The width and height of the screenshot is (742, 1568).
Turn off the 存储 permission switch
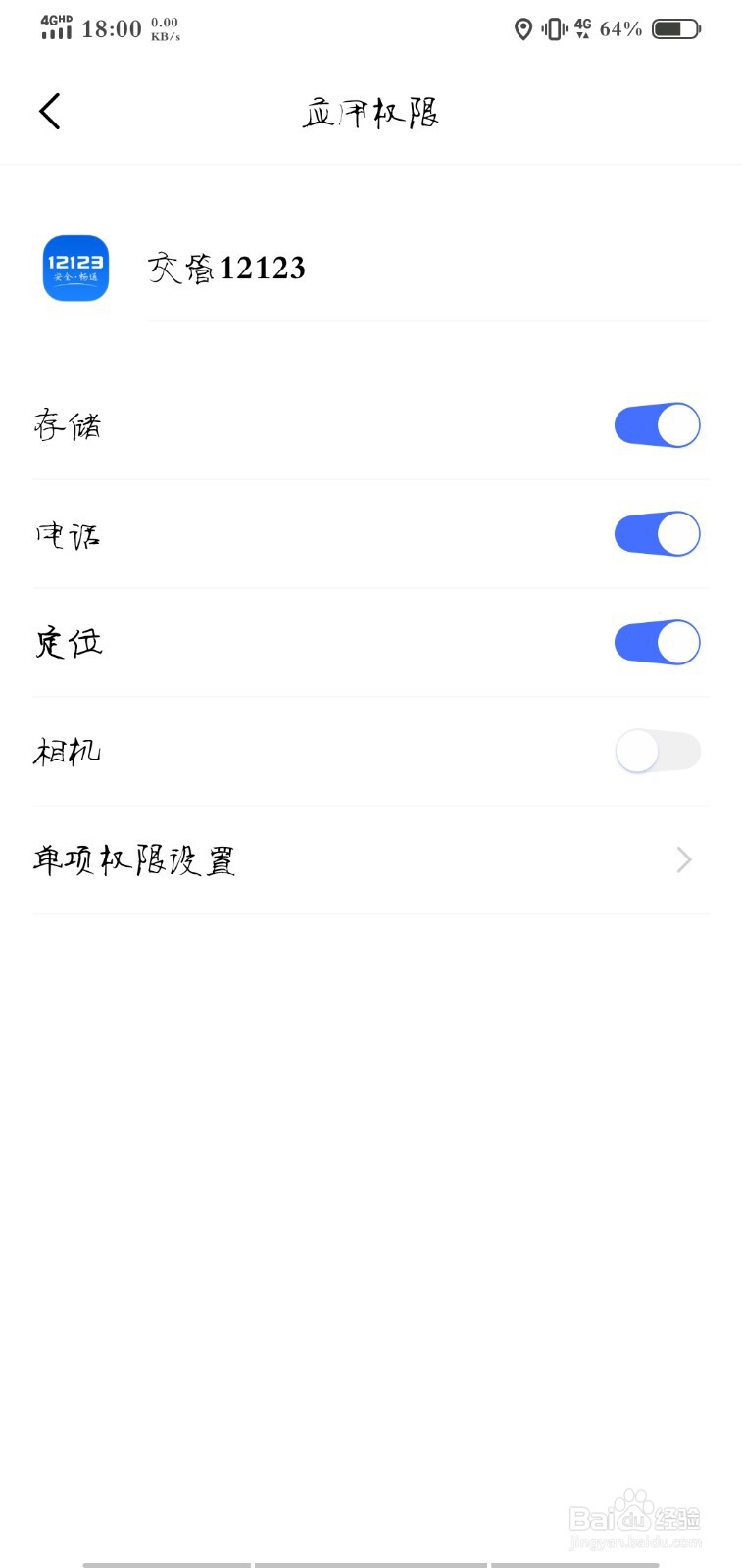(657, 425)
